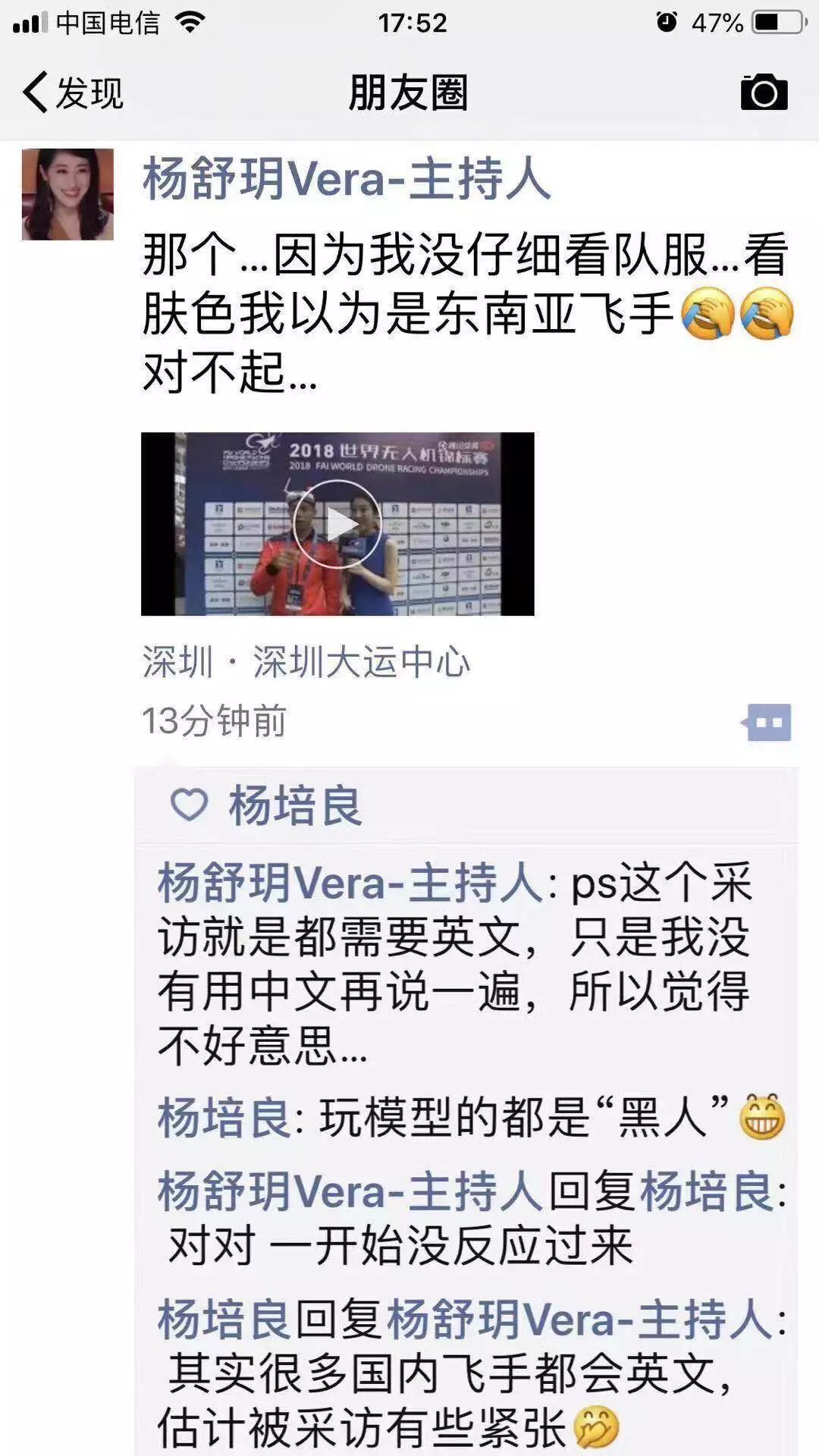Open the camera to post a moment

click(764, 93)
